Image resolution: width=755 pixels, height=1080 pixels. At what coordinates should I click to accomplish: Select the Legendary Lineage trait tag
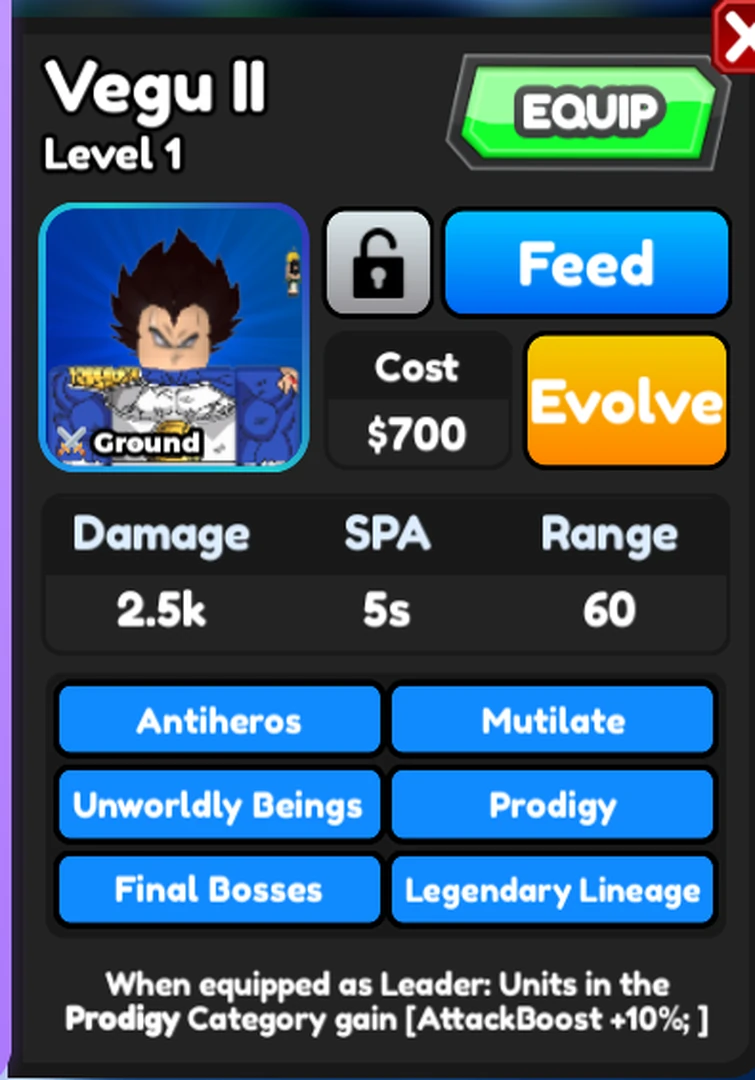[x=552, y=890]
